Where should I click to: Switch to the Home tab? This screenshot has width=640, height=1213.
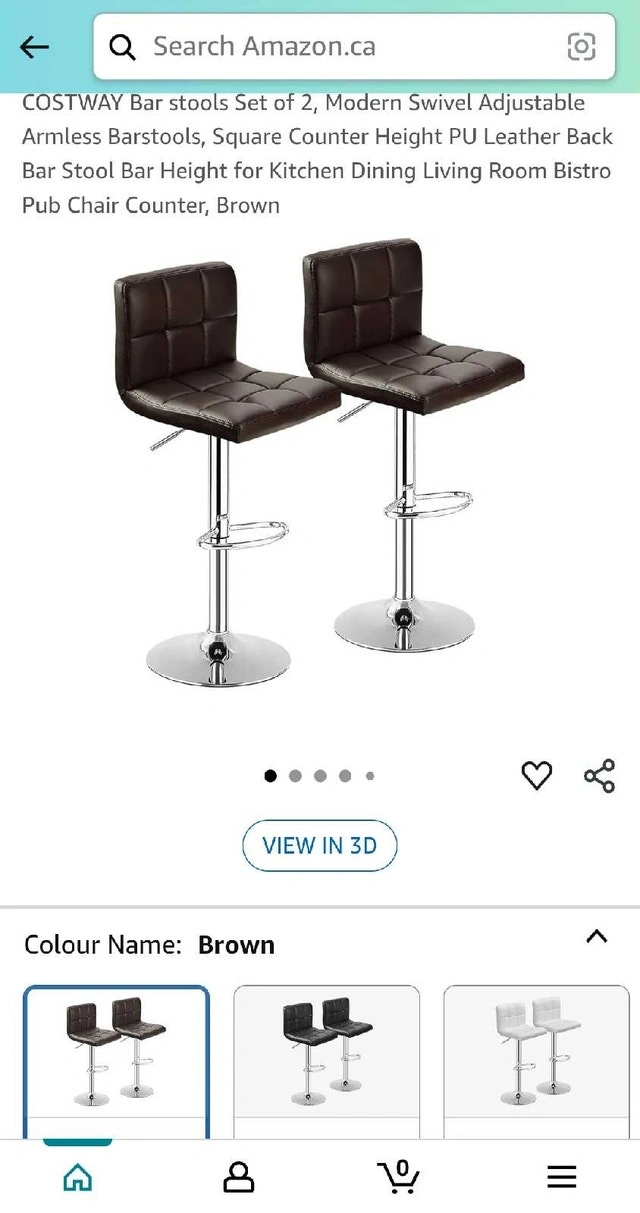point(77,1177)
